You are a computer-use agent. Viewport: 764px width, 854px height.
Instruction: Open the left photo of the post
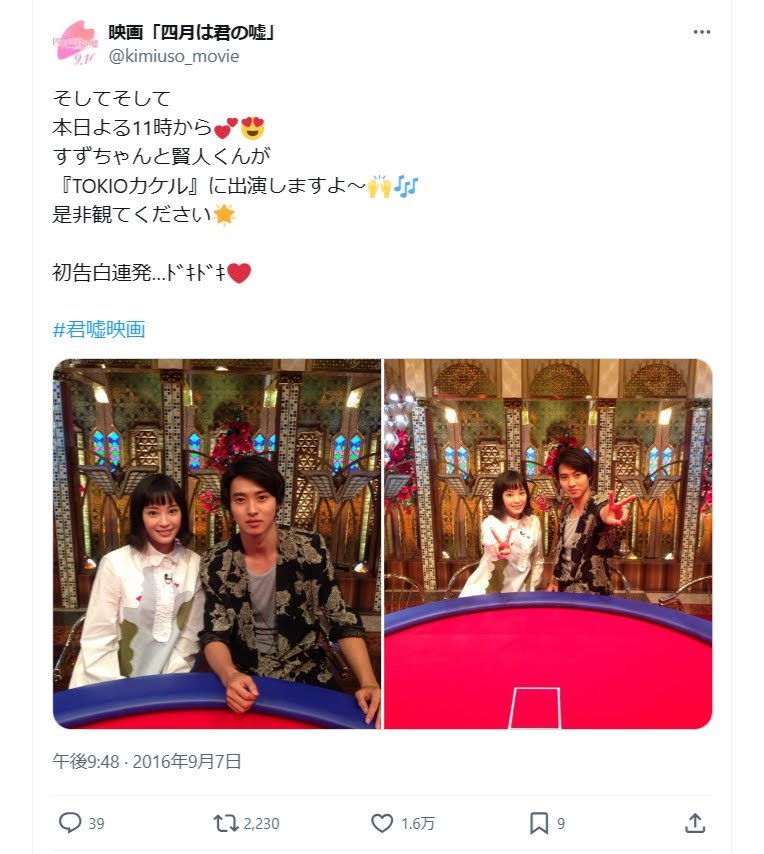coord(216,543)
